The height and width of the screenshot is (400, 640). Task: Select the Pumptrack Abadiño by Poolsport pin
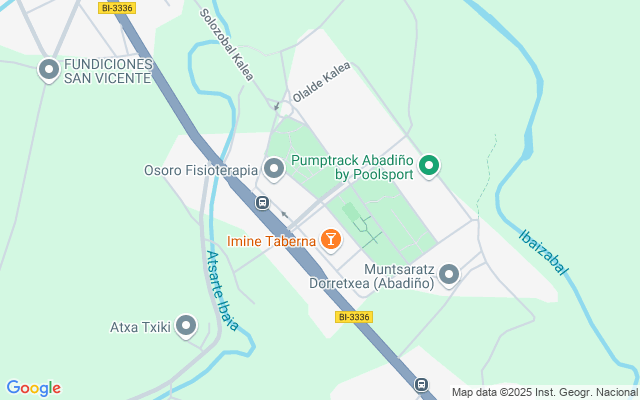(x=430, y=166)
